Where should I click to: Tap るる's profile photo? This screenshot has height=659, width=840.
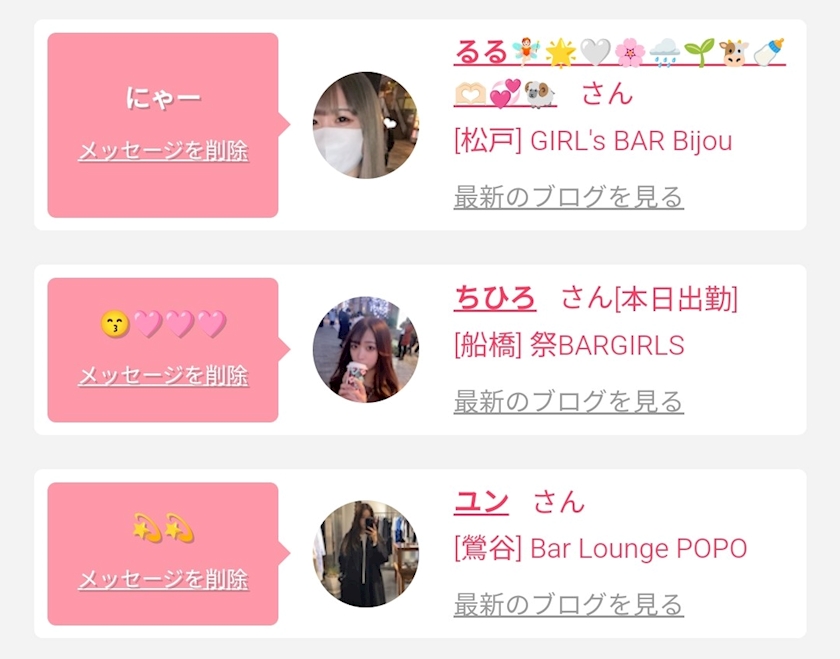[365, 125]
